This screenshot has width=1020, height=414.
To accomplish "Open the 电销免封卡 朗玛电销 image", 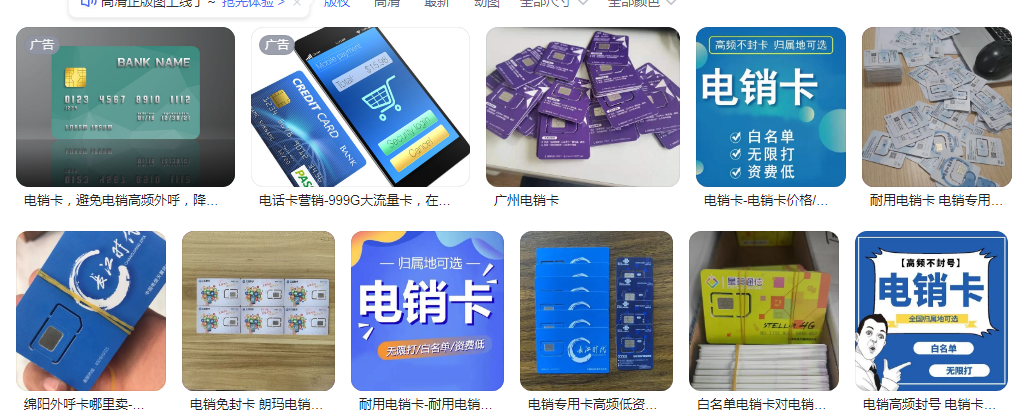I will pos(258,311).
